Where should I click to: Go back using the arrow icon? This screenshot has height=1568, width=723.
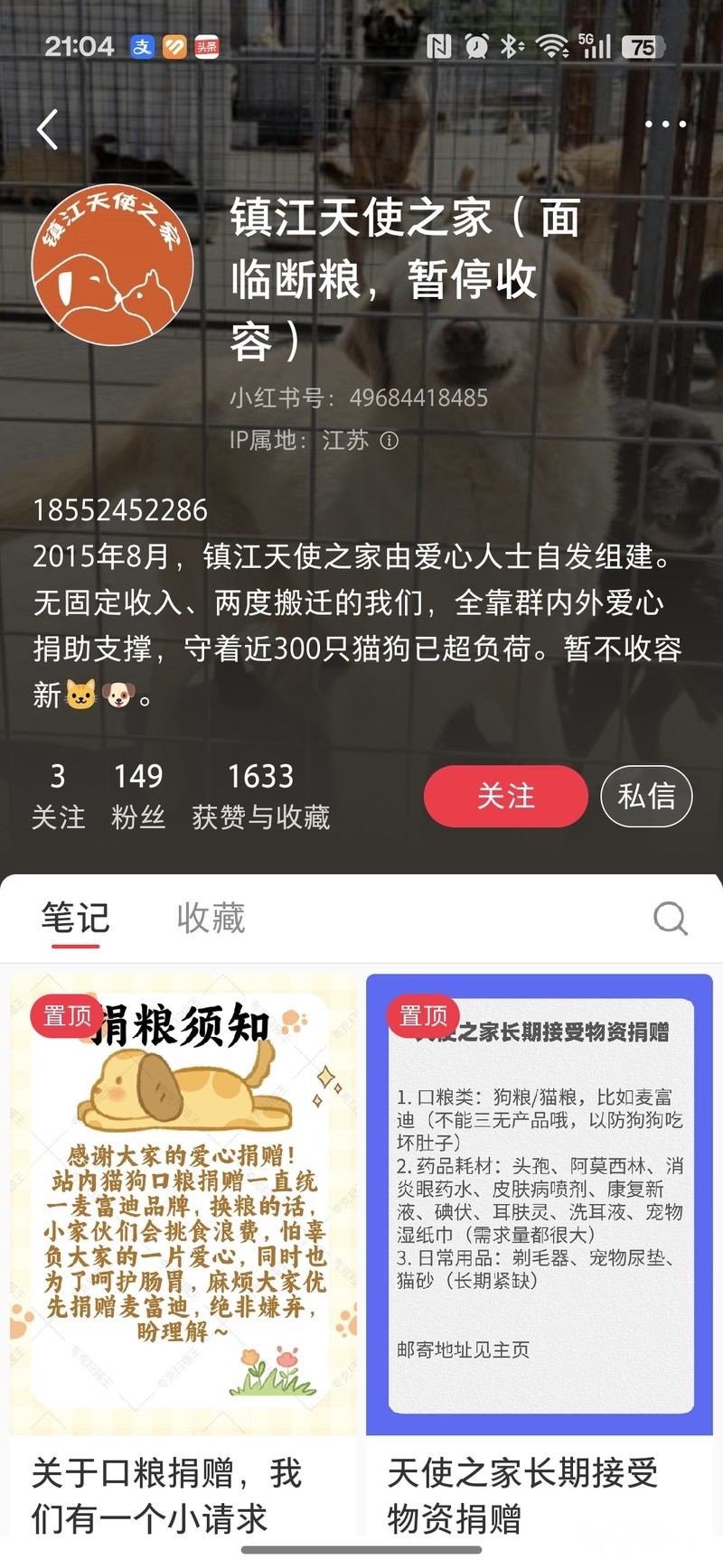click(x=48, y=130)
